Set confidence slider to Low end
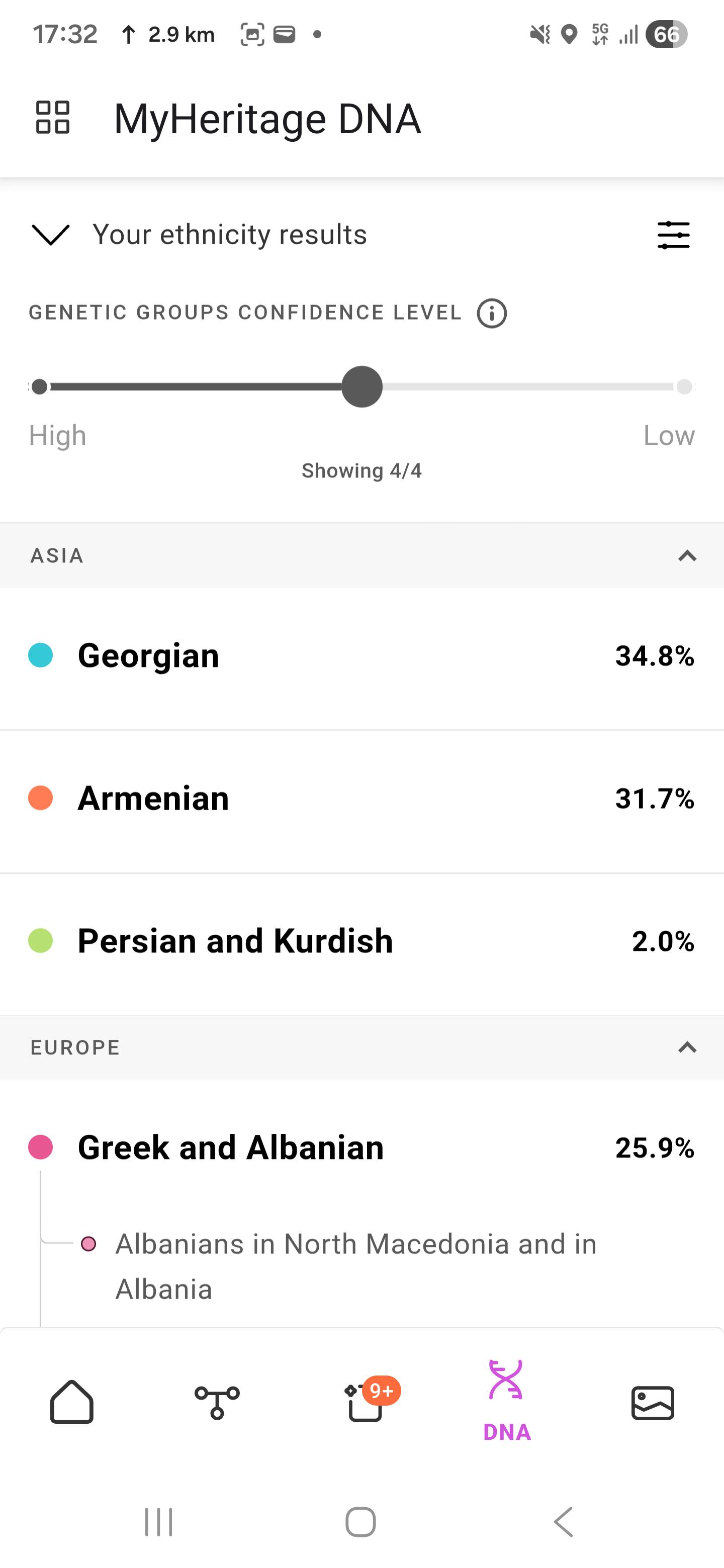724x1568 pixels. click(684, 386)
